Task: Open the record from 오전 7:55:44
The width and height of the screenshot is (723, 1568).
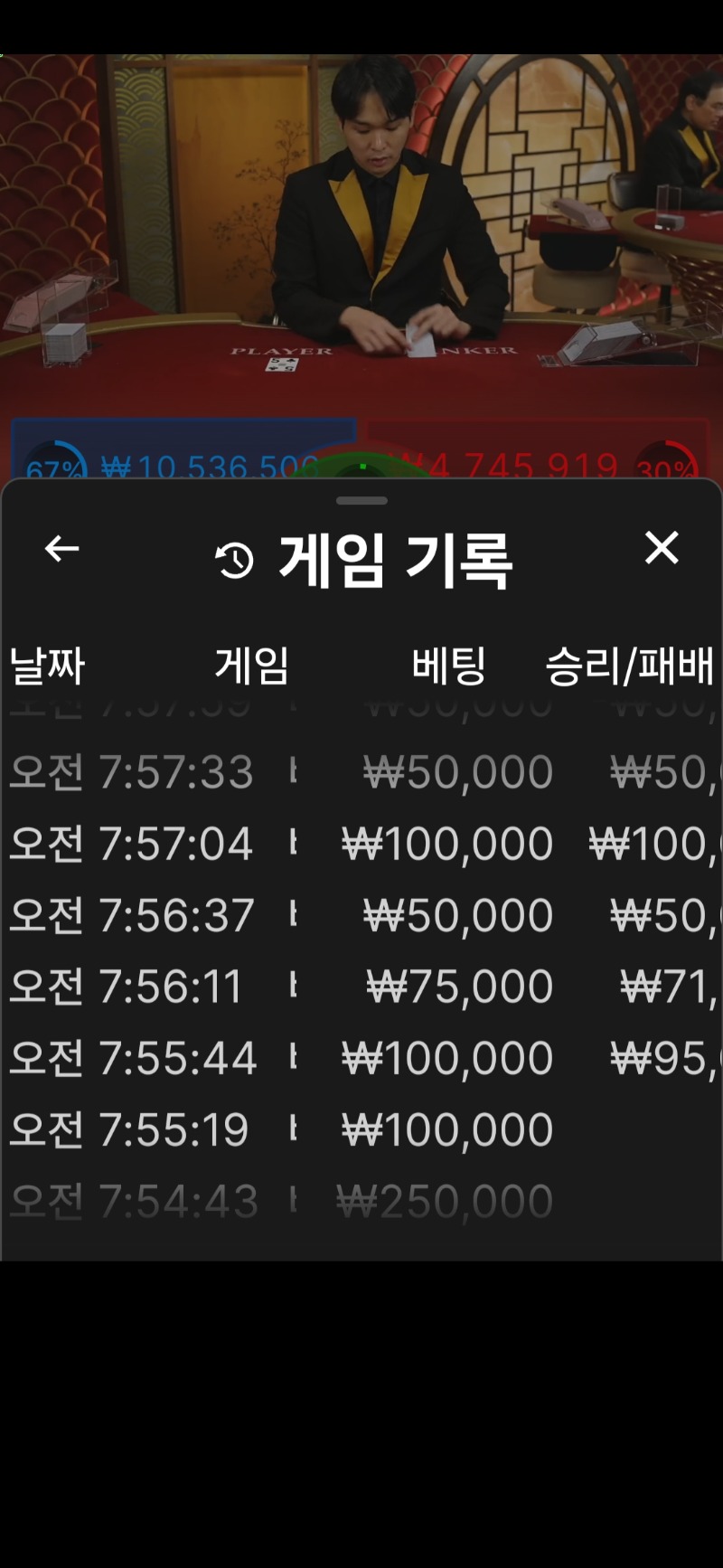Action: 361,1058
